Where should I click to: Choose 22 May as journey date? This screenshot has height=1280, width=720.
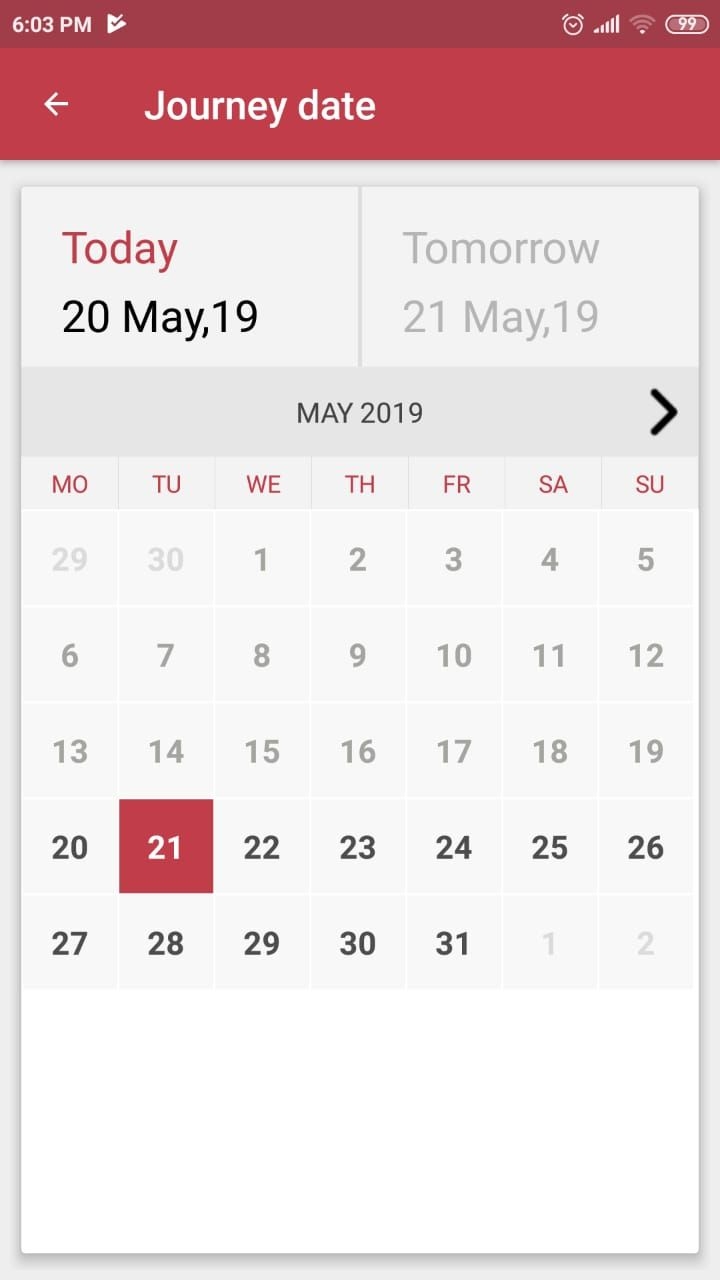262,847
